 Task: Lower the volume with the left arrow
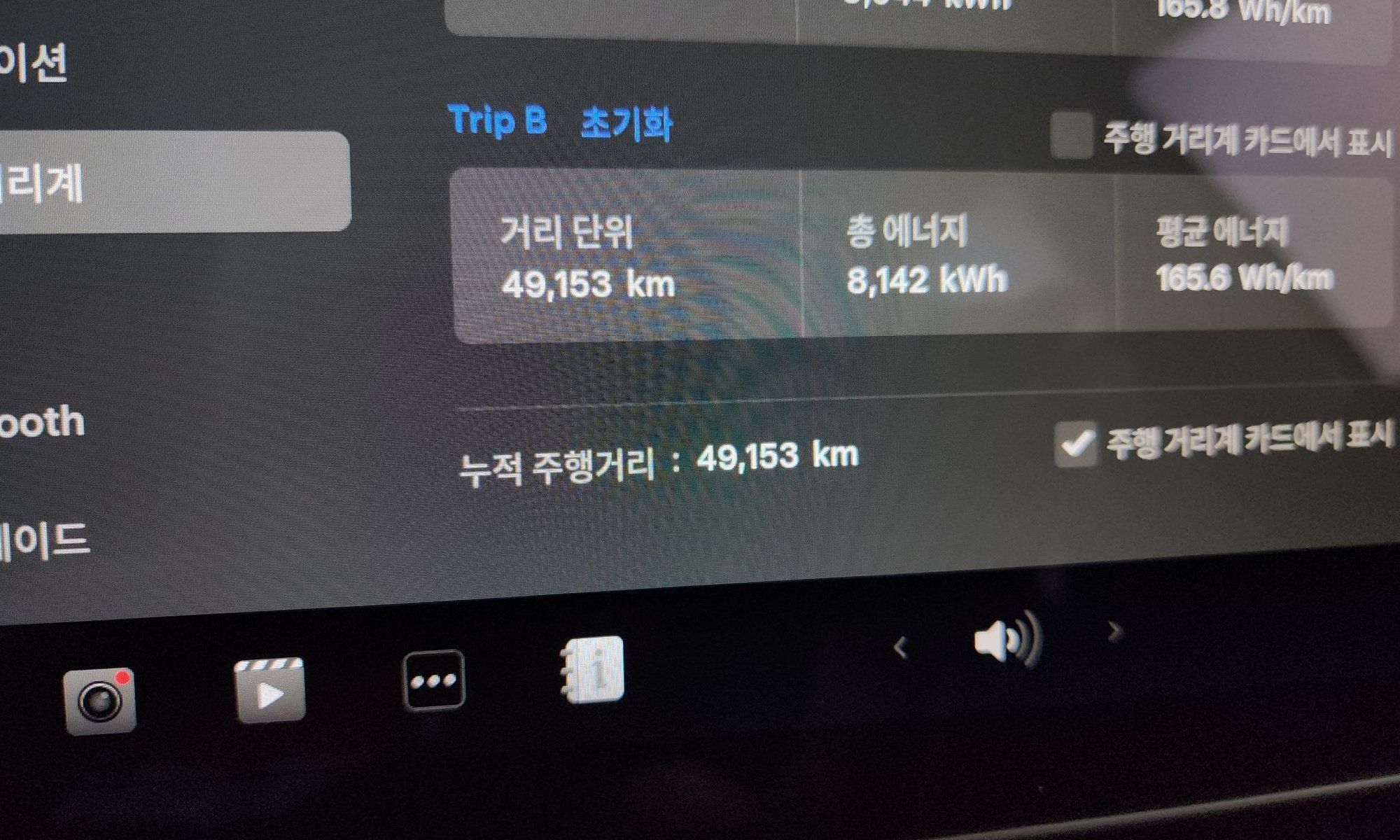coord(901,647)
